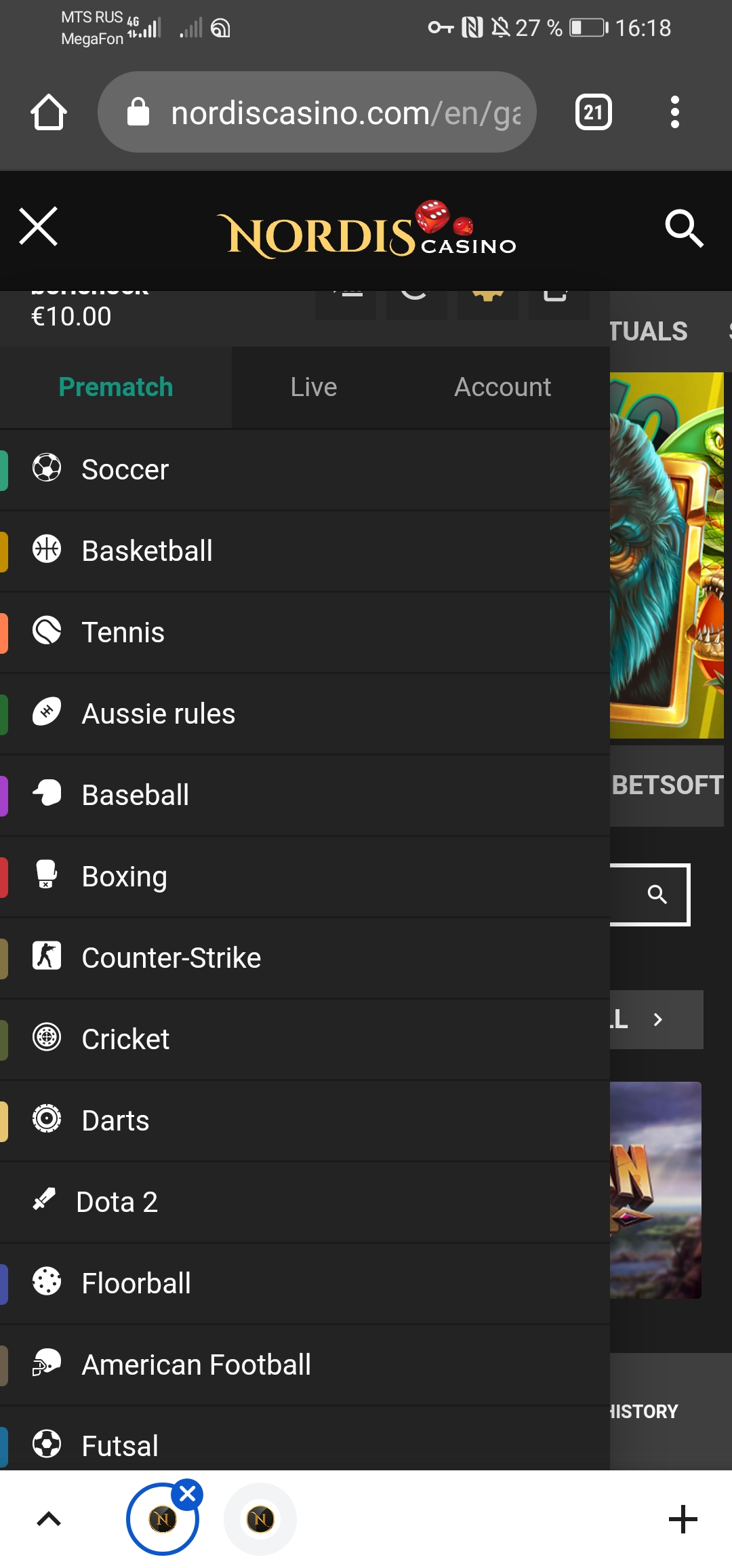Add a new browser tab
Image resolution: width=732 pixels, height=1568 pixels.
click(683, 1519)
